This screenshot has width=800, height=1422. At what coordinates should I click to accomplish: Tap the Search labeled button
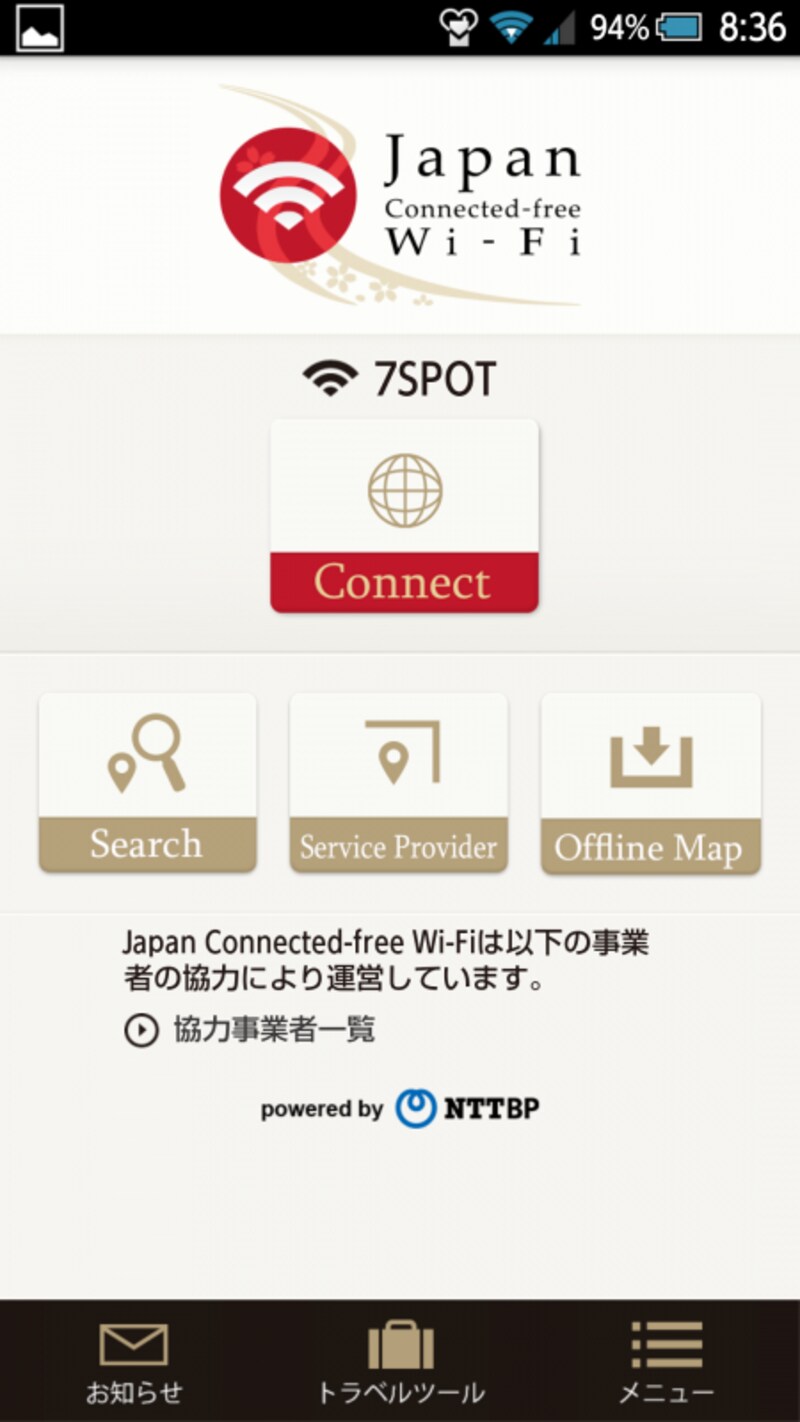(148, 843)
